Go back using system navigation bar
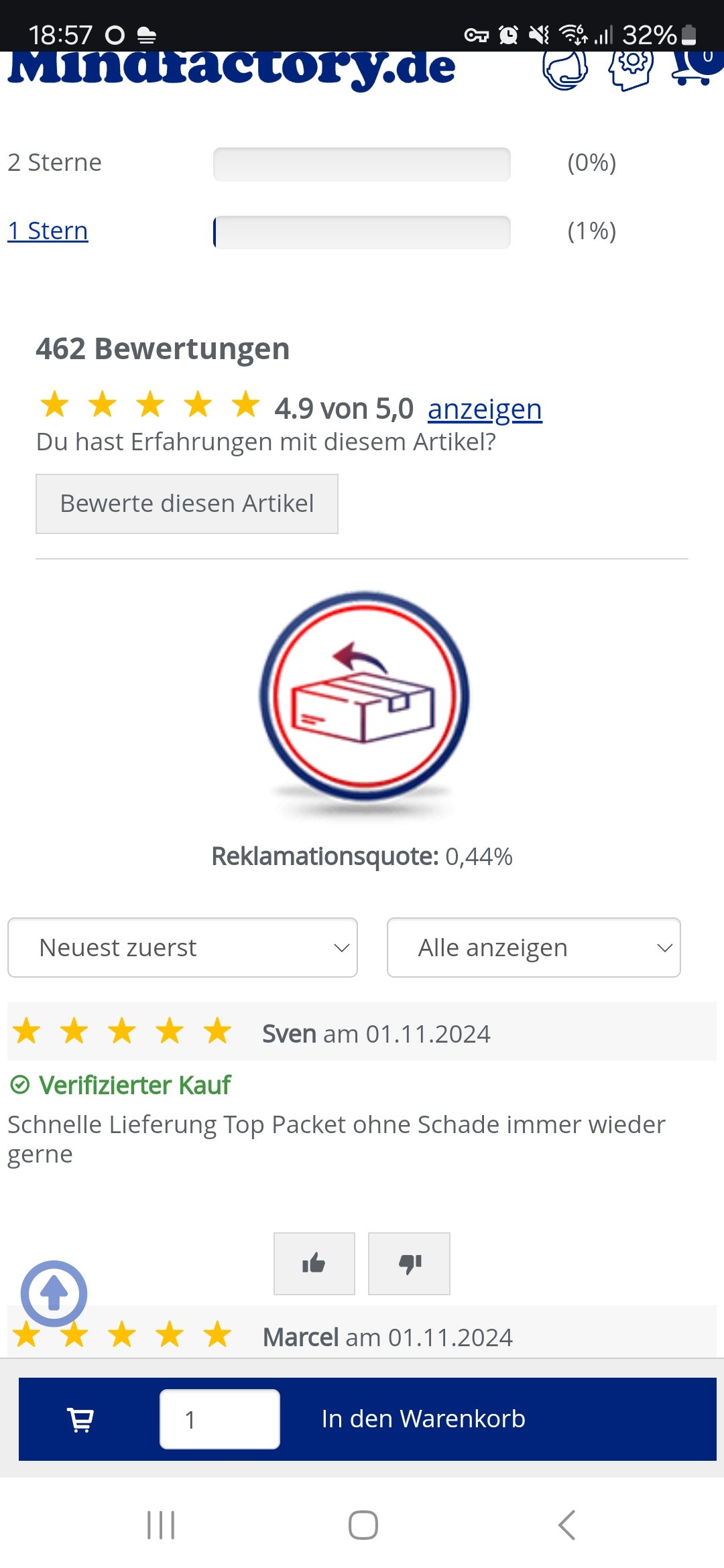 pos(566,1526)
